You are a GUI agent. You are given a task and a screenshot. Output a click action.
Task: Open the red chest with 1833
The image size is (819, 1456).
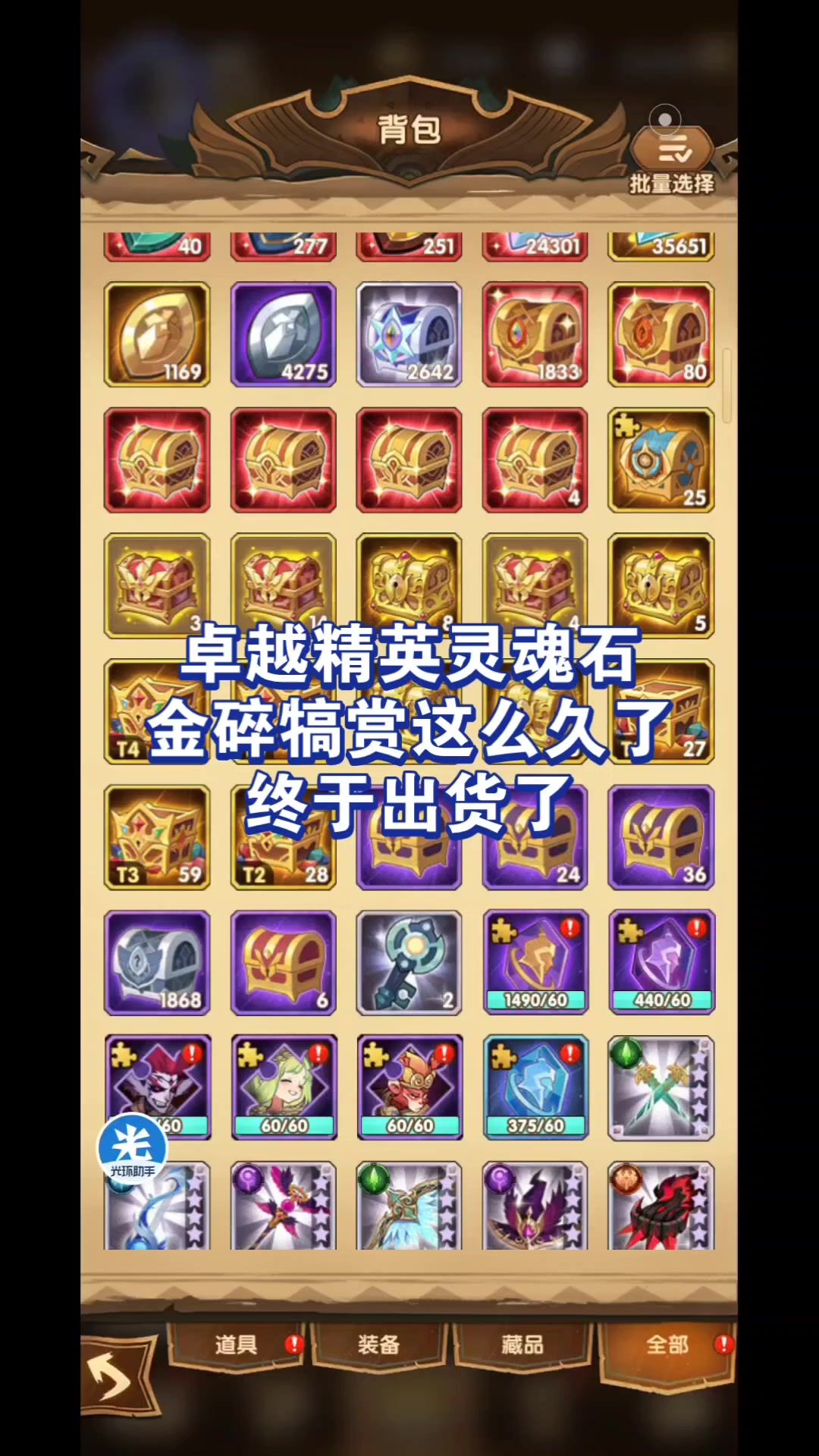pyautogui.click(x=535, y=334)
